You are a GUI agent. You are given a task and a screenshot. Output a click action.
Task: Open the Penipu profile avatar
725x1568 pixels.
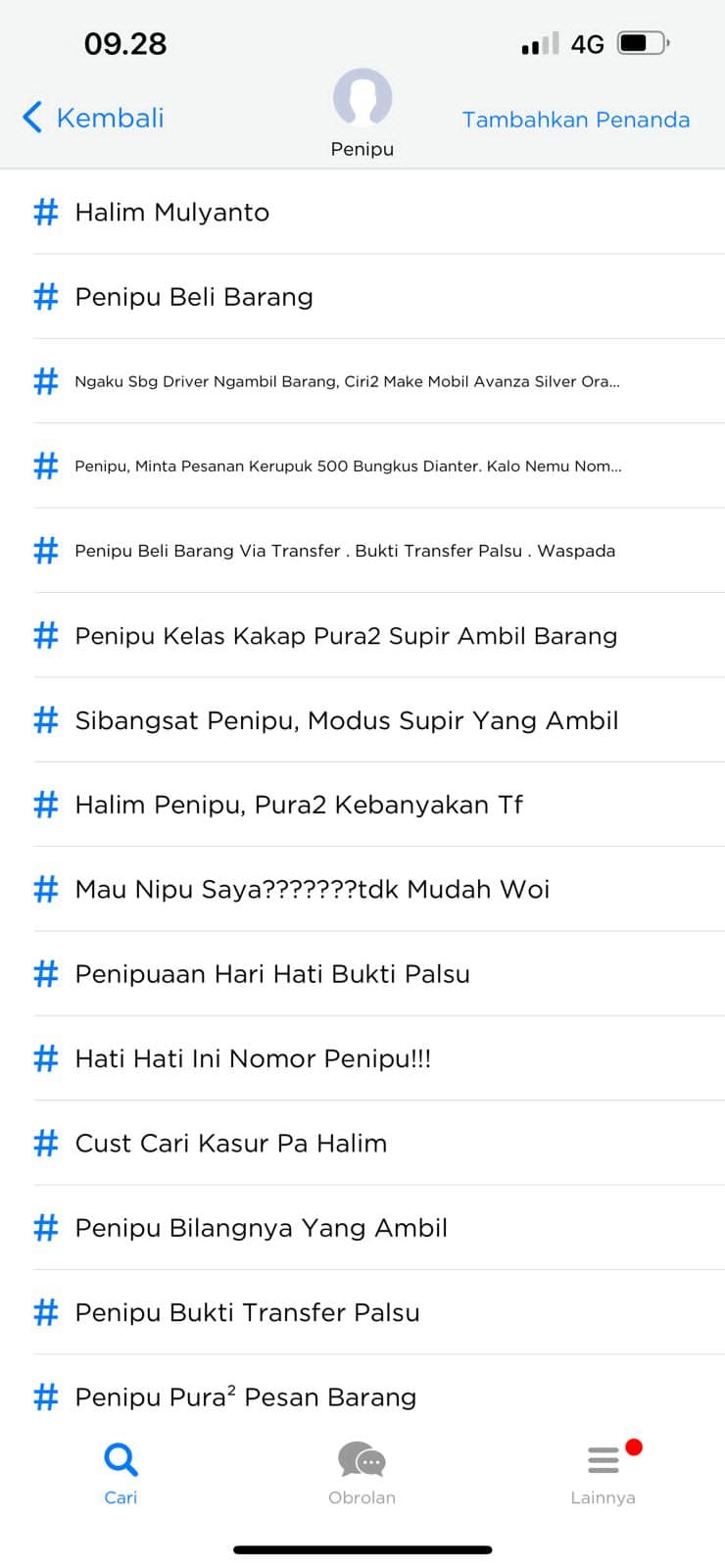click(x=362, y=98)
